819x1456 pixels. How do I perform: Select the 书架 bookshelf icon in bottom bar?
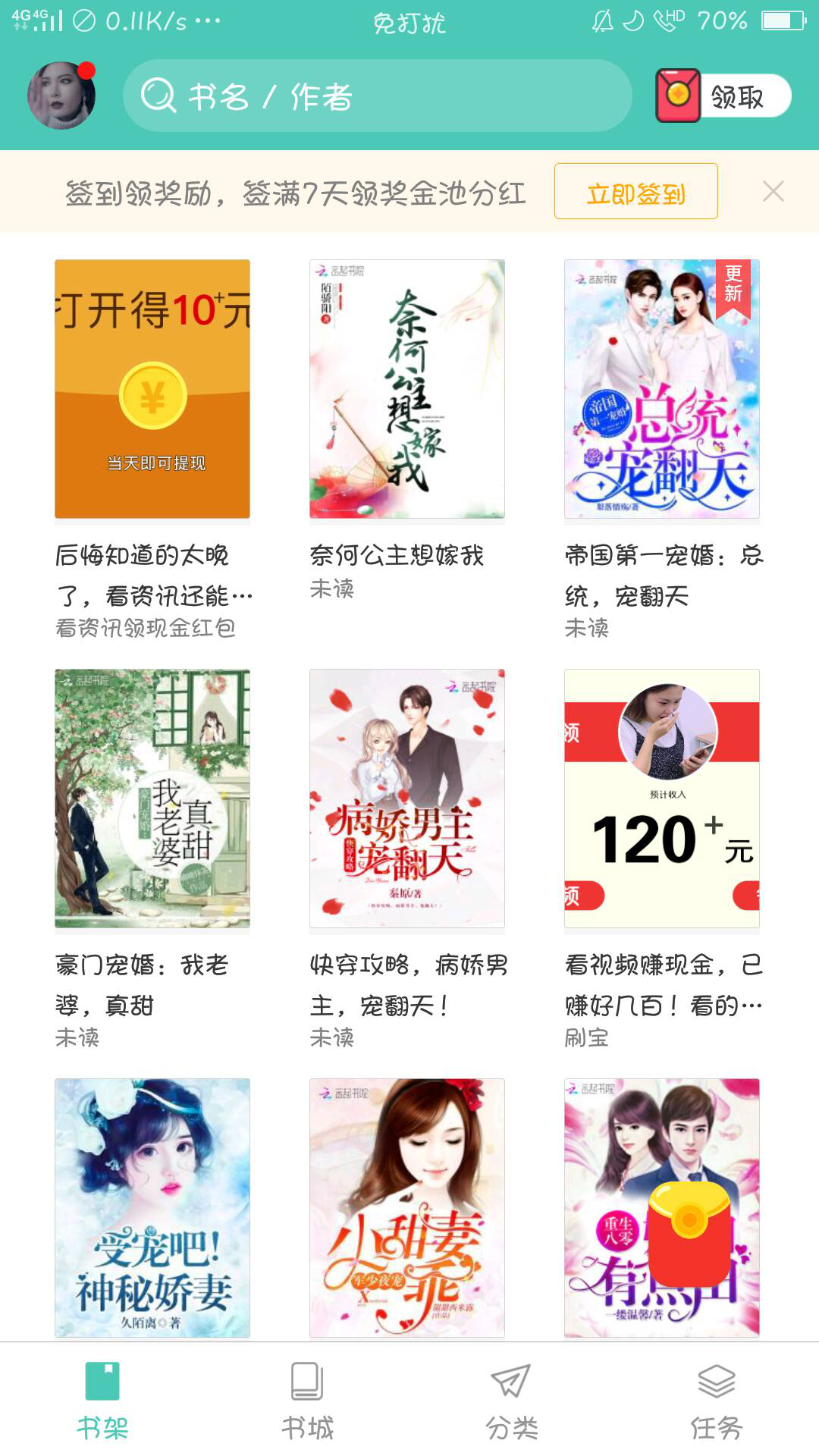click(x=102, y=1395)
